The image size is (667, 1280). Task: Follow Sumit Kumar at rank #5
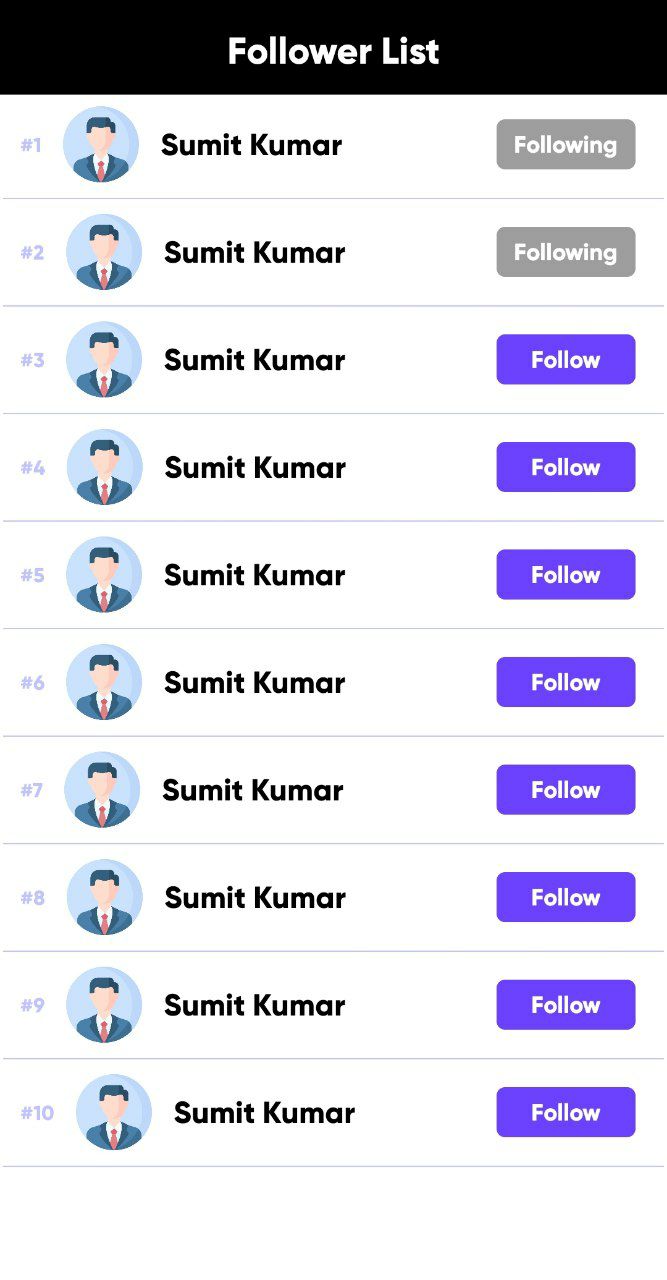(x=566, y=575)
